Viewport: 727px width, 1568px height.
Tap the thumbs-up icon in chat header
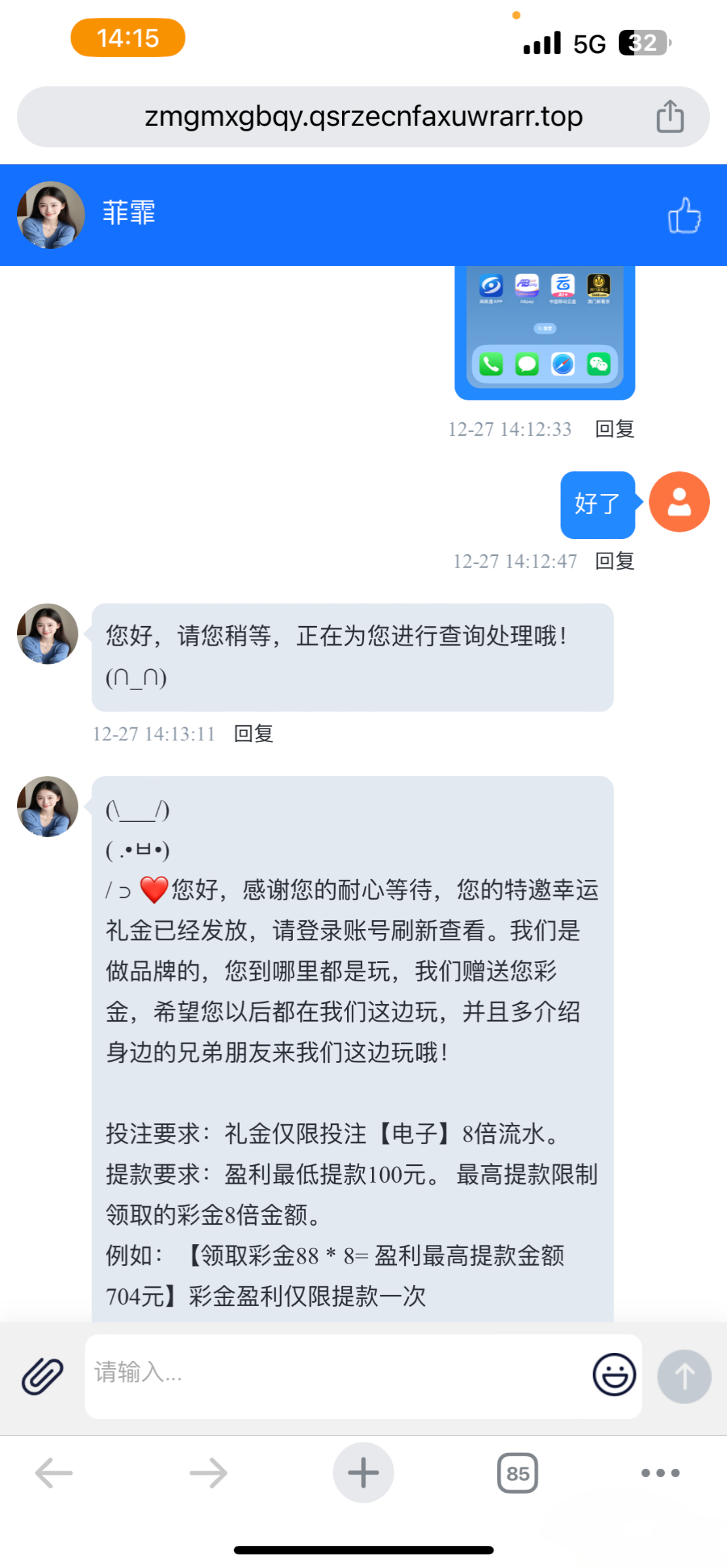pyautogui.click(x=684, y=216)
